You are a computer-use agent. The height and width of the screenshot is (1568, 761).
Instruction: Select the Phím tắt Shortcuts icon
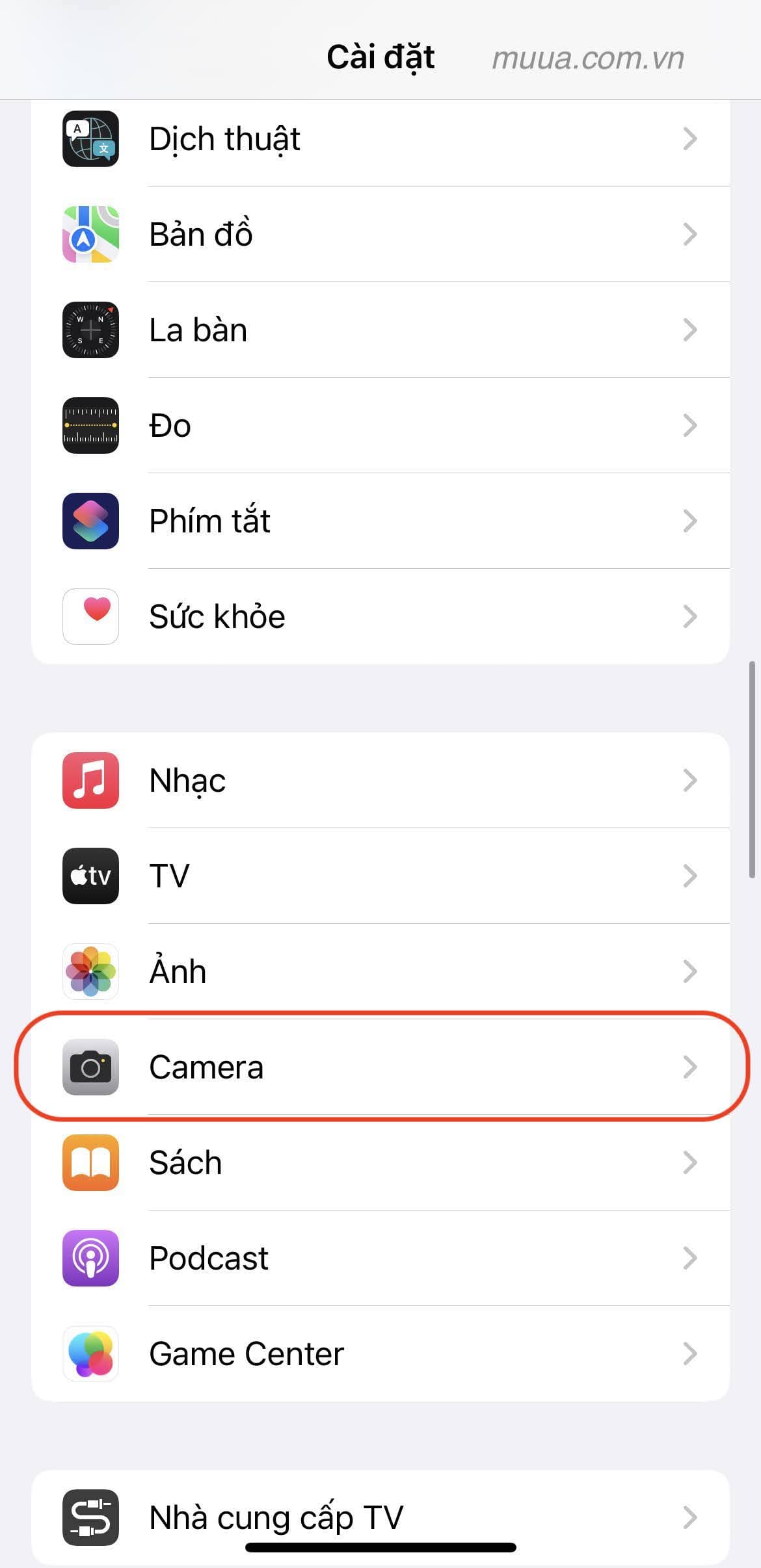click(x=90, y=521)
